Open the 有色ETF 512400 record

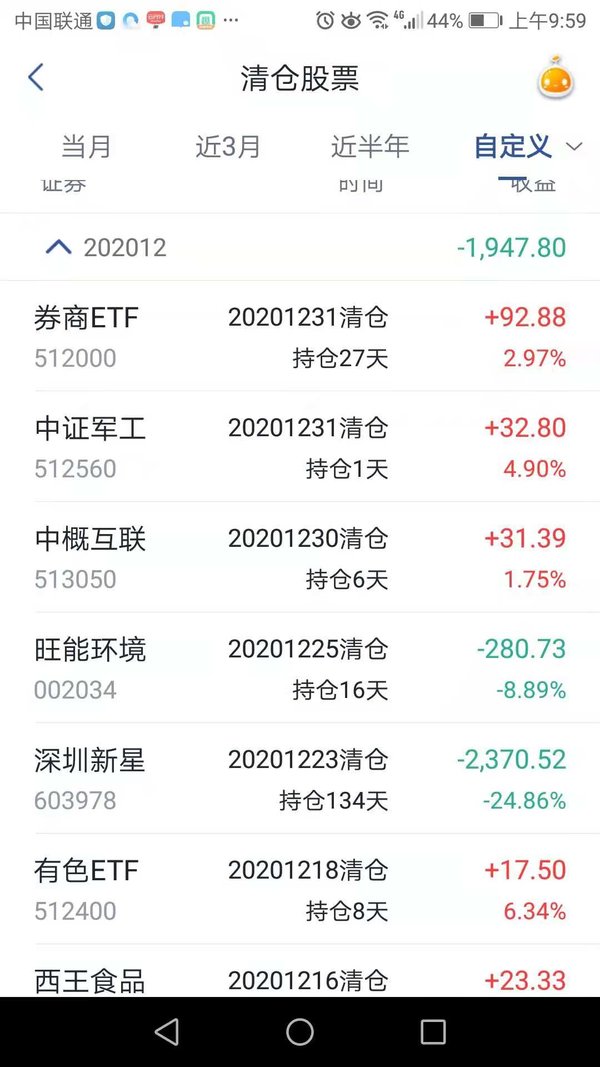[300, 889]
